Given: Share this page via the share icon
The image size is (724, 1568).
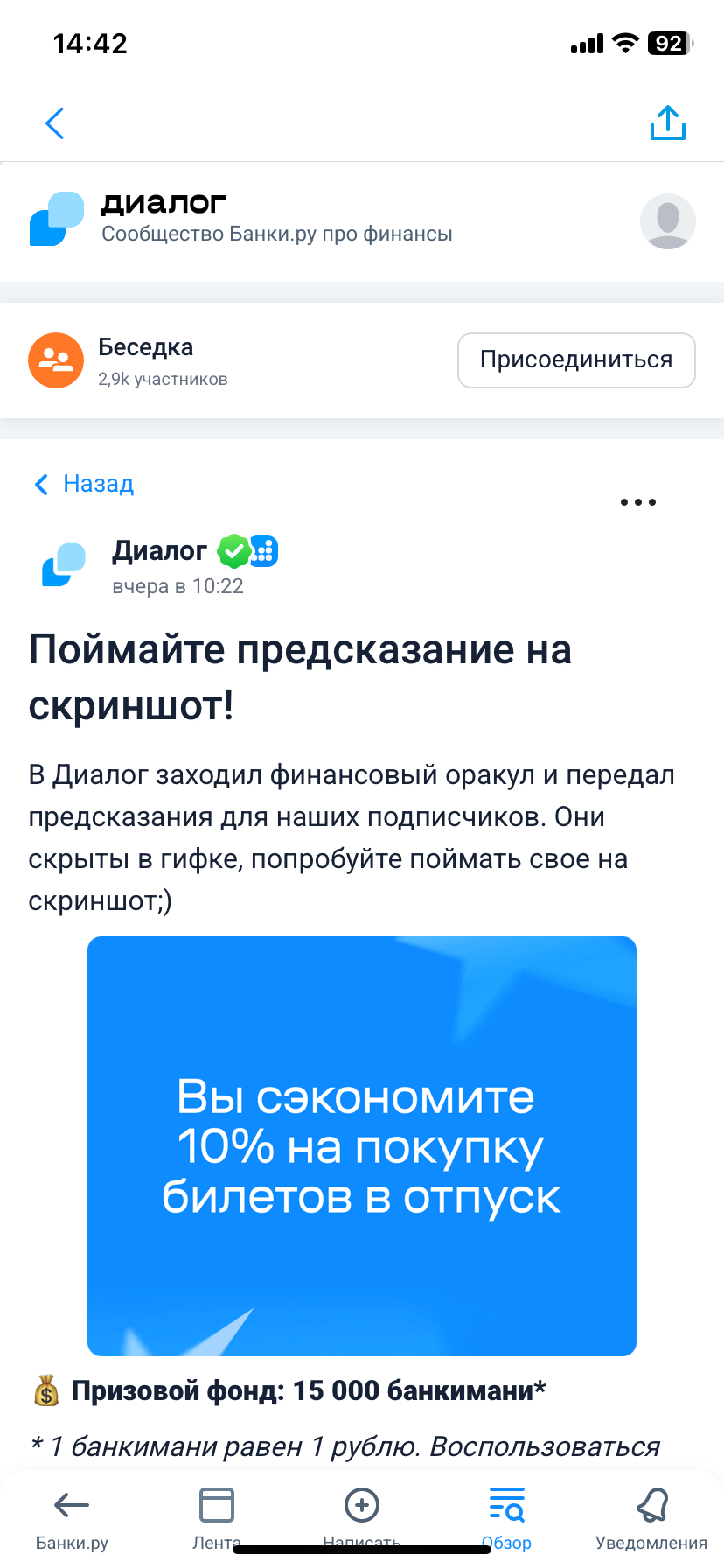Looking at the screenshot, I should pyautogui.click(x=668, y=123).
